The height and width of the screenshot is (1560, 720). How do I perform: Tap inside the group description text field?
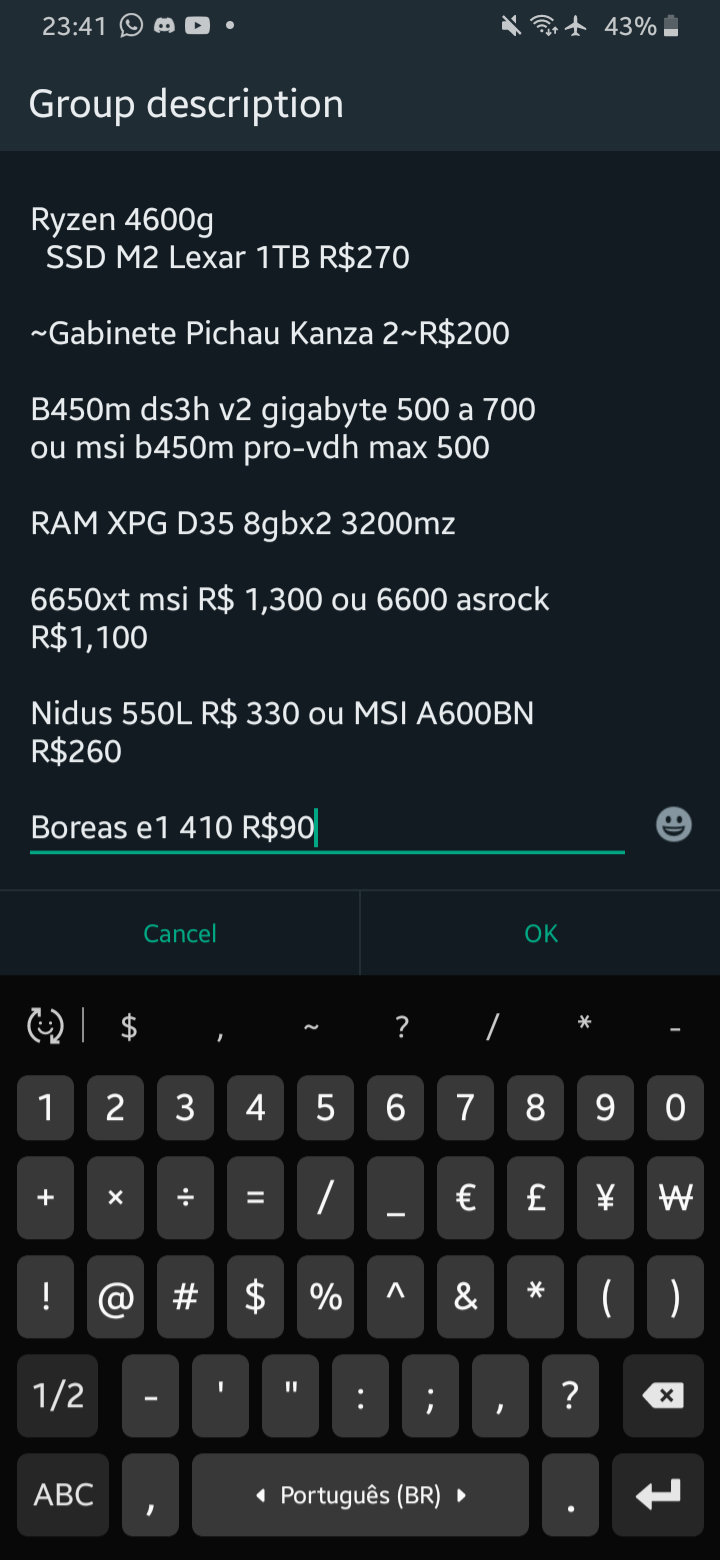[327, 523]
